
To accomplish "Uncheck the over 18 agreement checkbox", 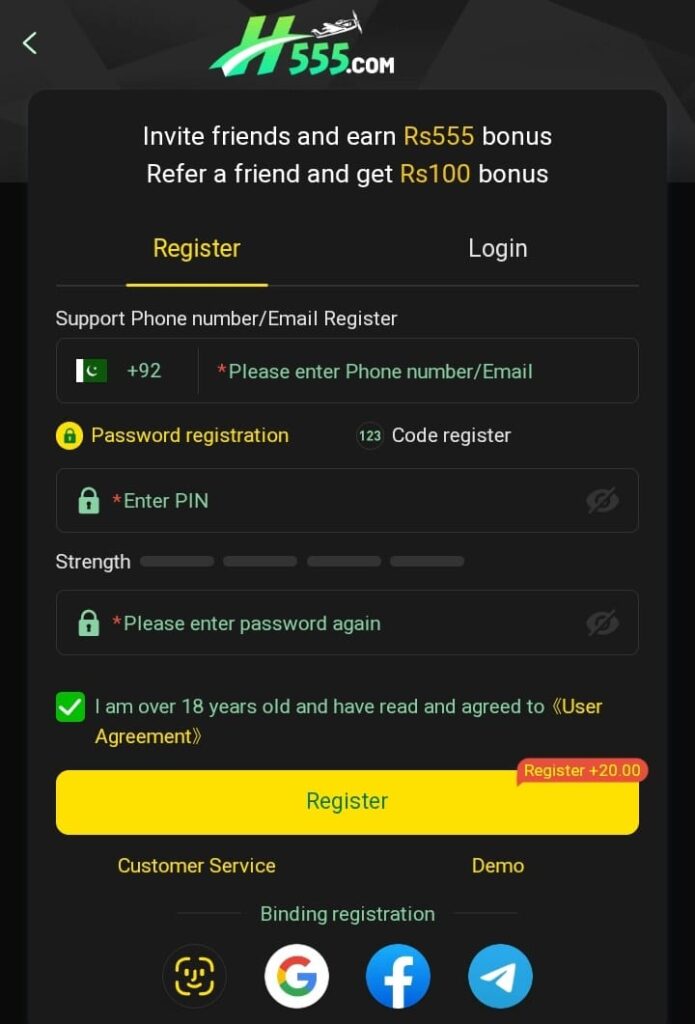I will tap(70, 707).
